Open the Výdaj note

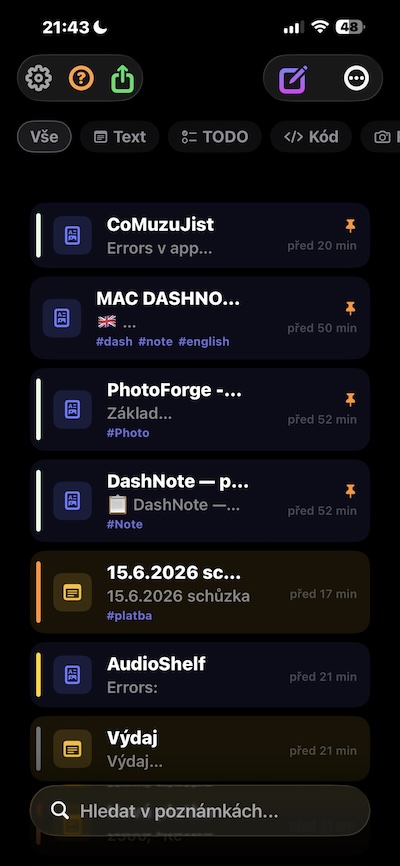[x=200, y=748]
